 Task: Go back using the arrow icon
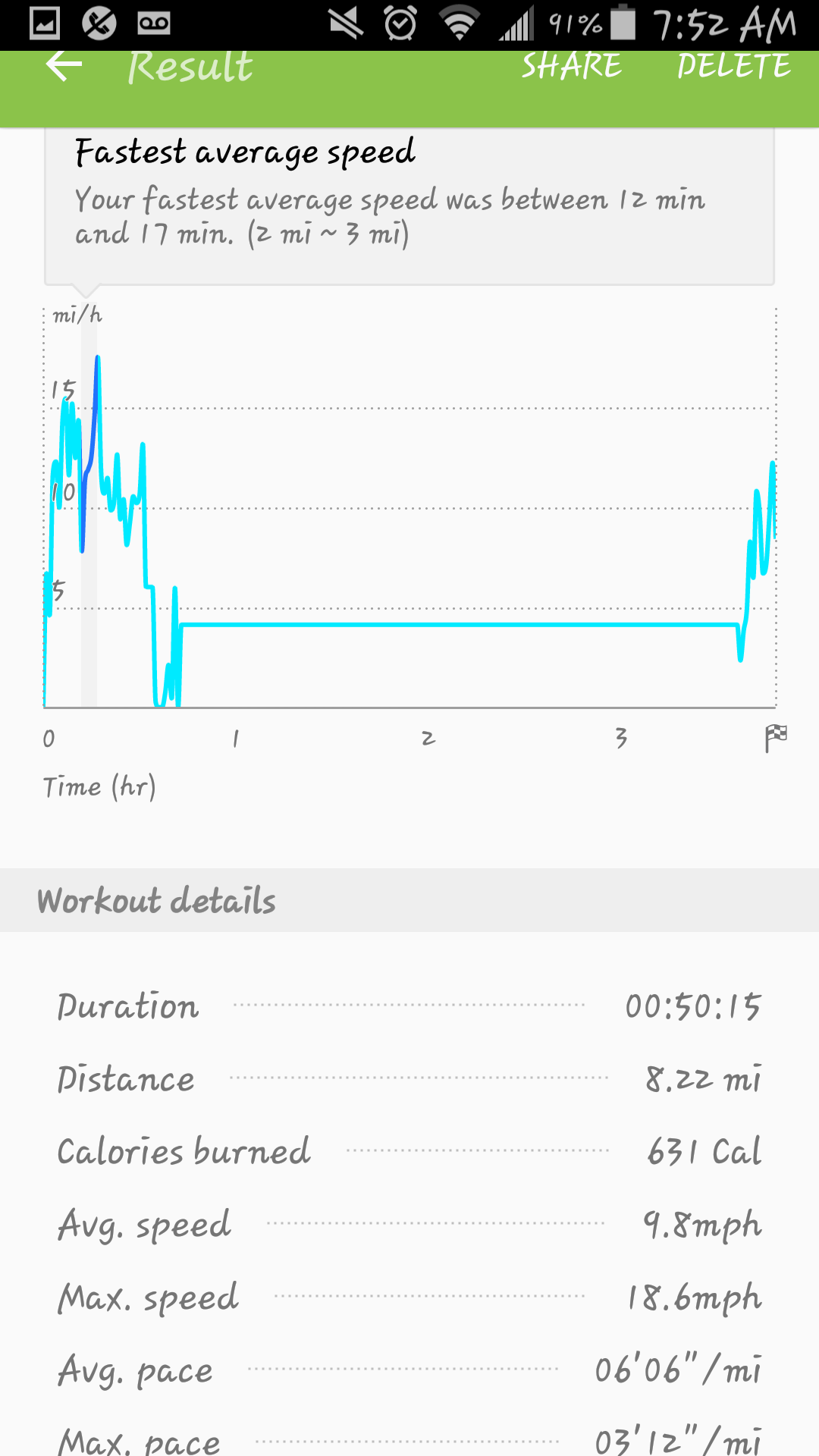tap(64, 66)
